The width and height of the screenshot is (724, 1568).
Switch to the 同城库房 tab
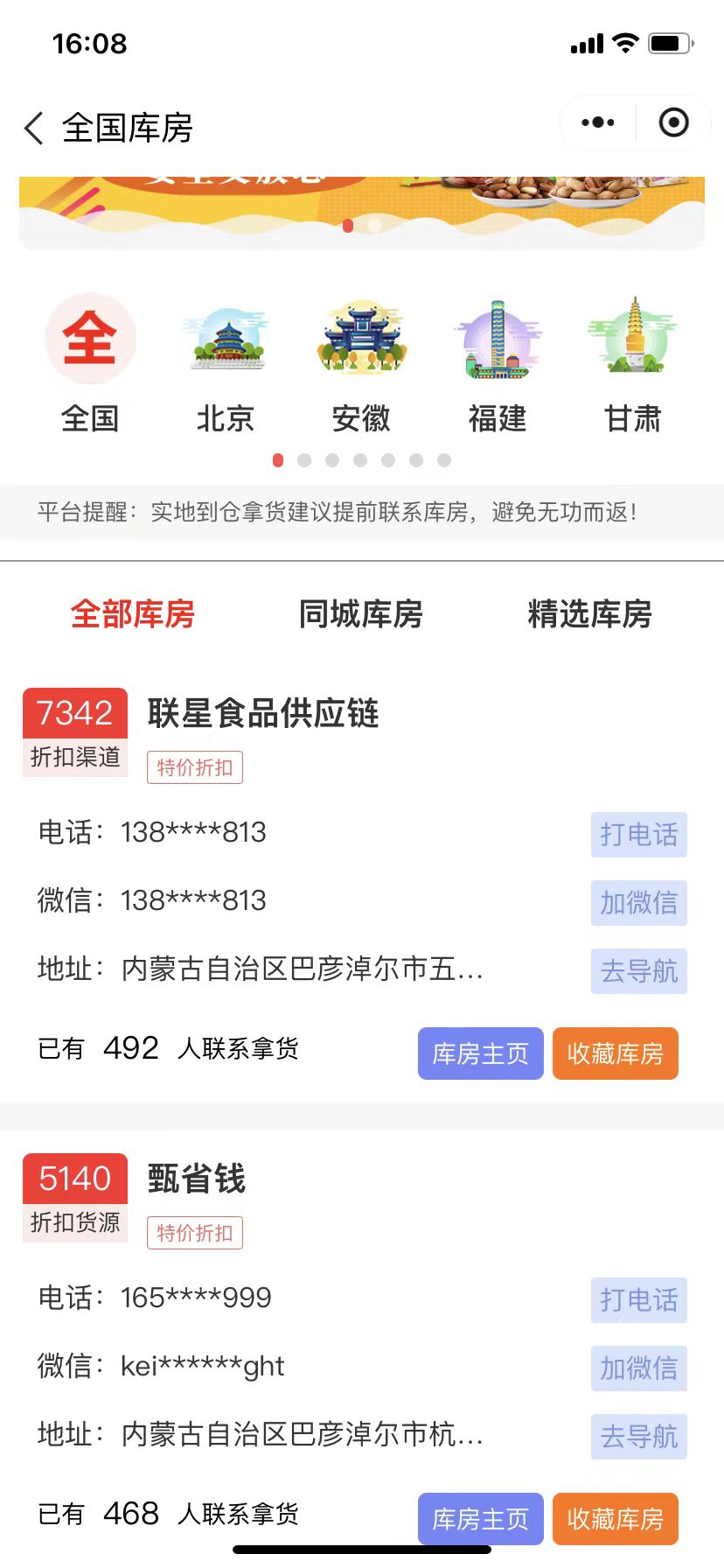[x=360, y=614]
